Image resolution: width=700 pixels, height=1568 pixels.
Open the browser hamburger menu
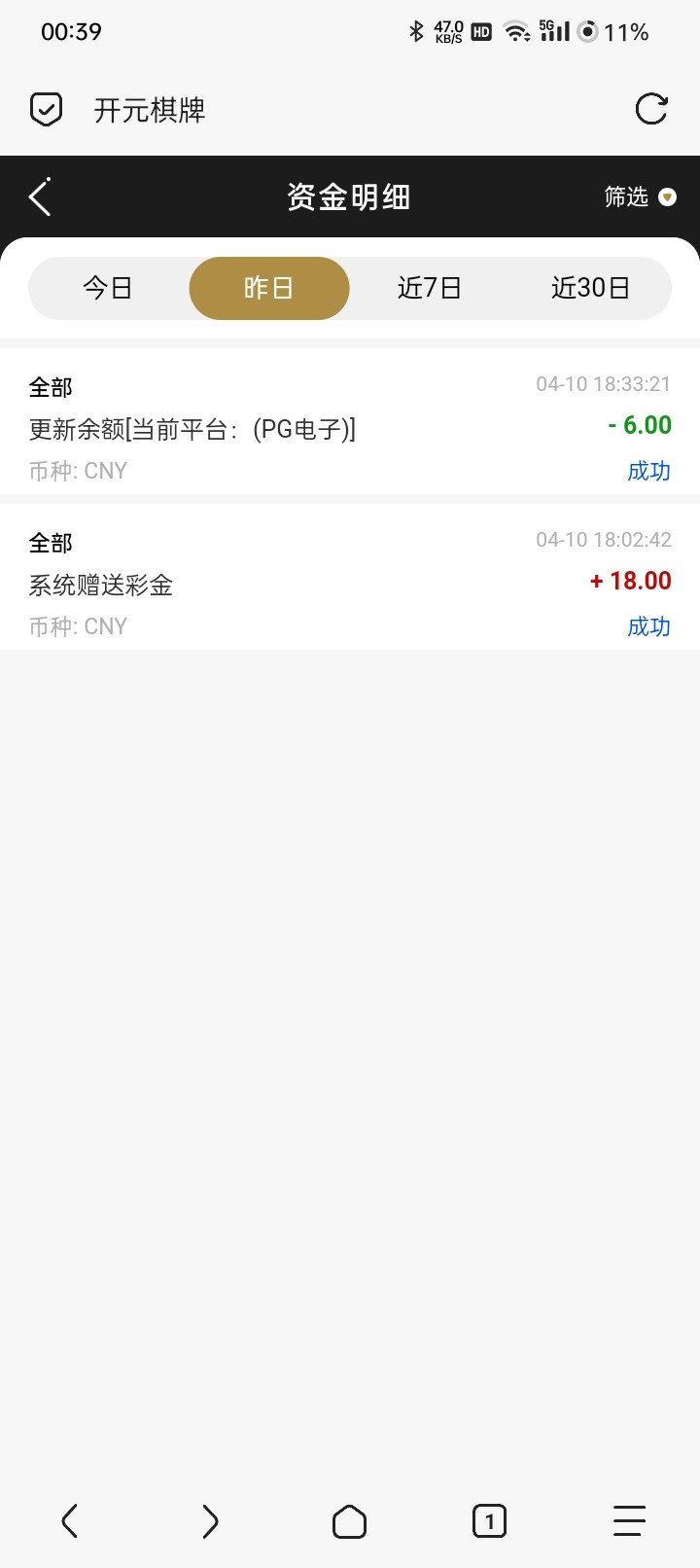[629, 1521]
